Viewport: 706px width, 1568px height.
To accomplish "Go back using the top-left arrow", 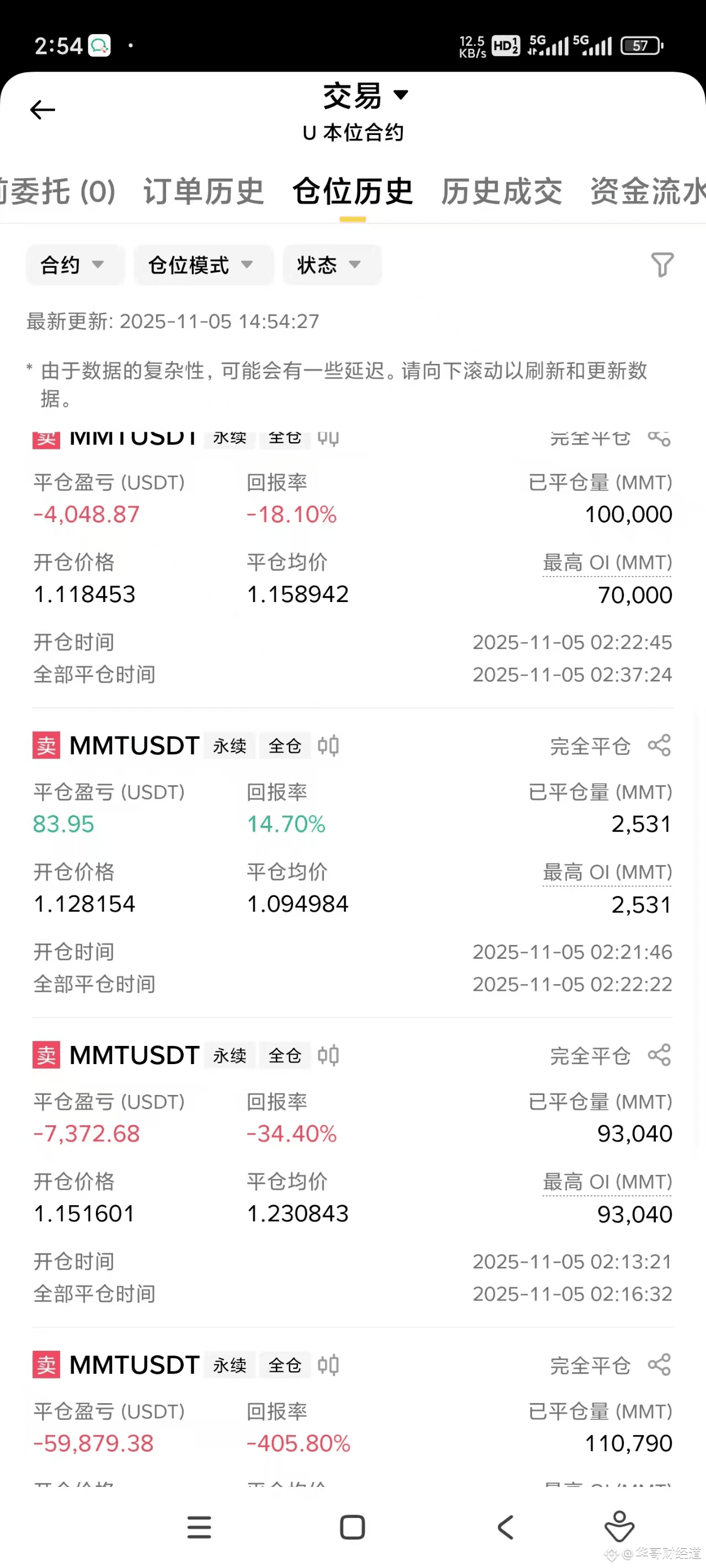I will point(42,110).
